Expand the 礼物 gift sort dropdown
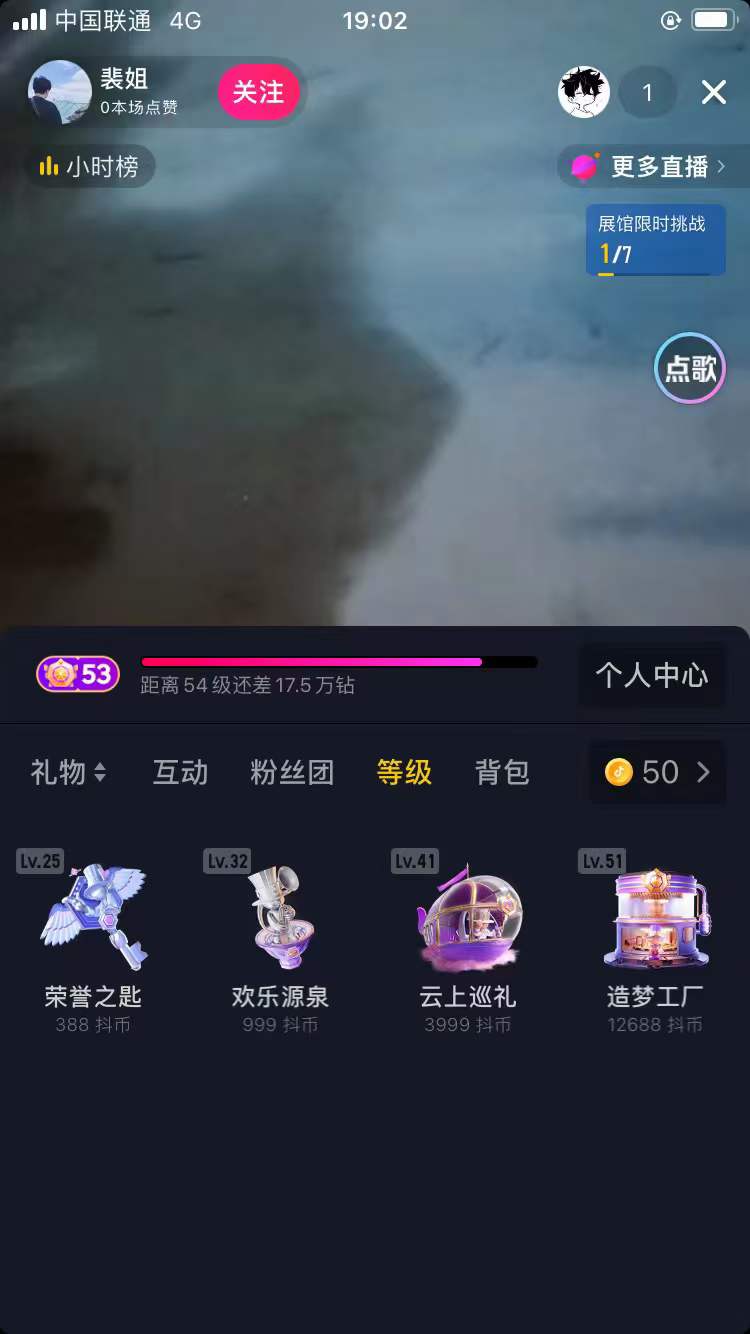 point(68,772)
